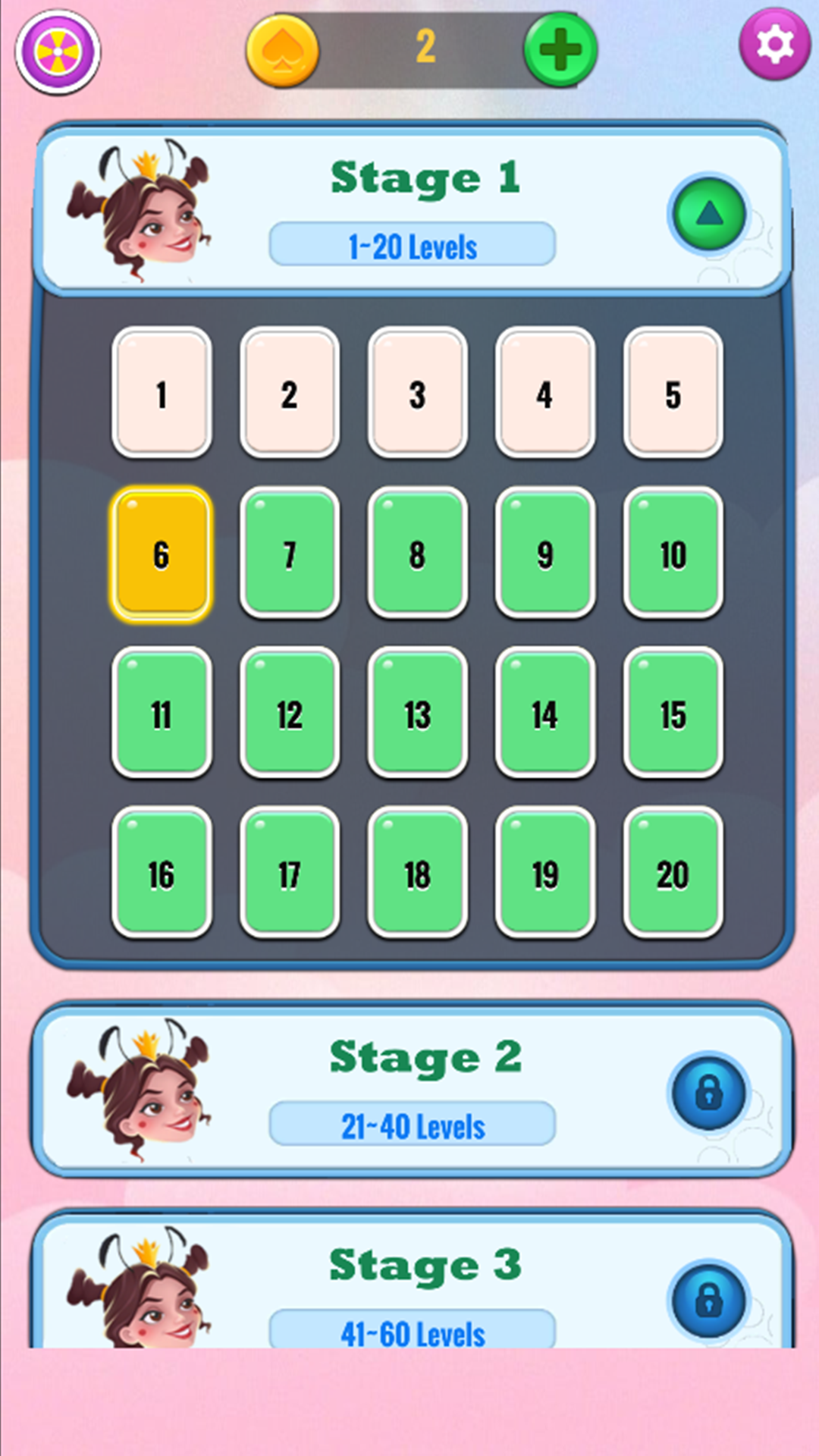Viewport: 819px width, 1456px height.
Task: Tap the green plus to add coins
Action: click(560, 50)
